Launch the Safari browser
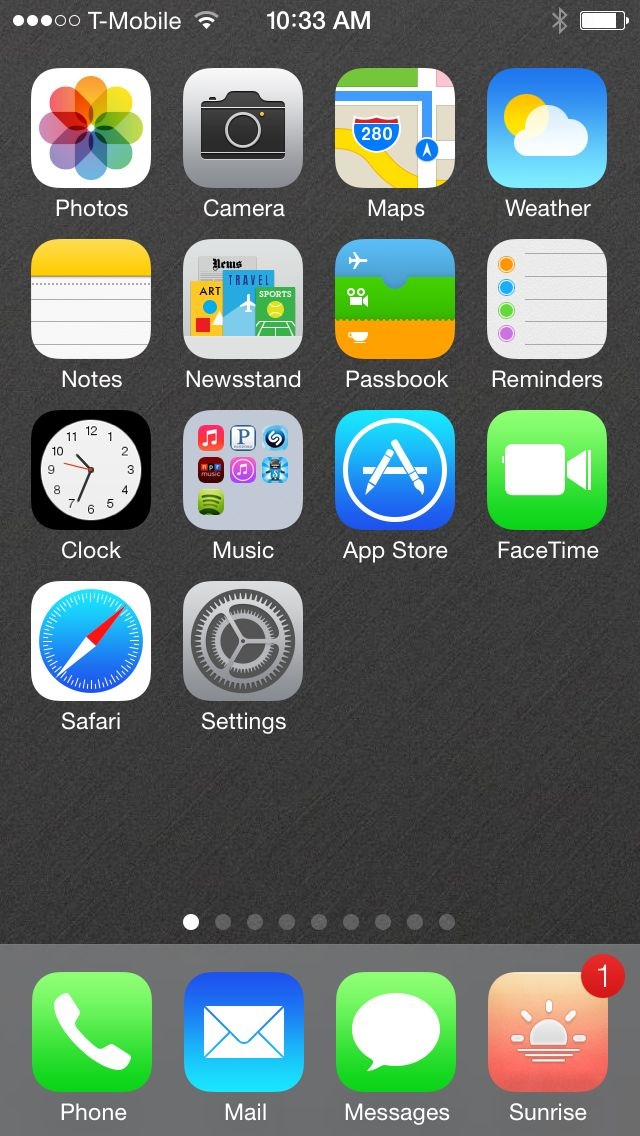The image size is (640, 1136). click(x=91, y=641)
